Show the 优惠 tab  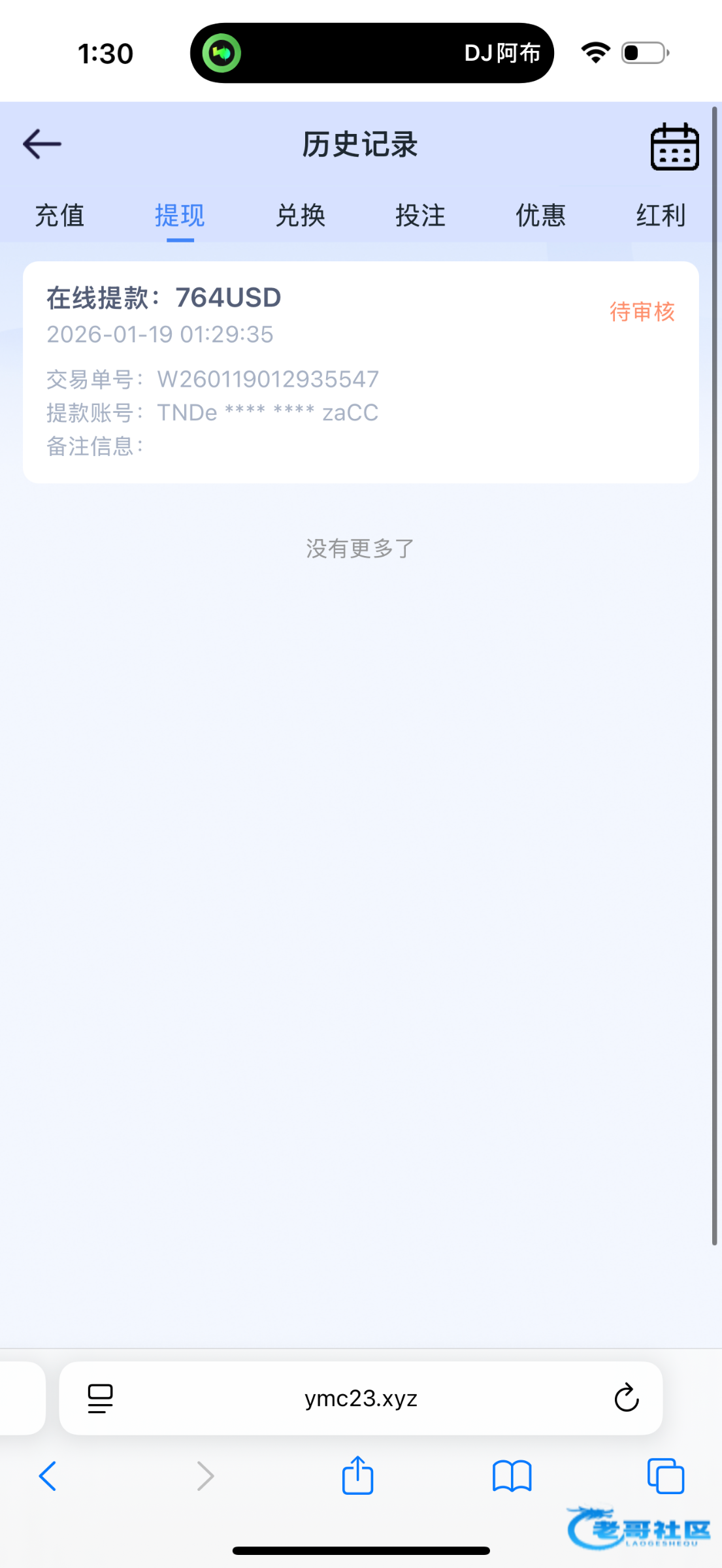[540, 216]
